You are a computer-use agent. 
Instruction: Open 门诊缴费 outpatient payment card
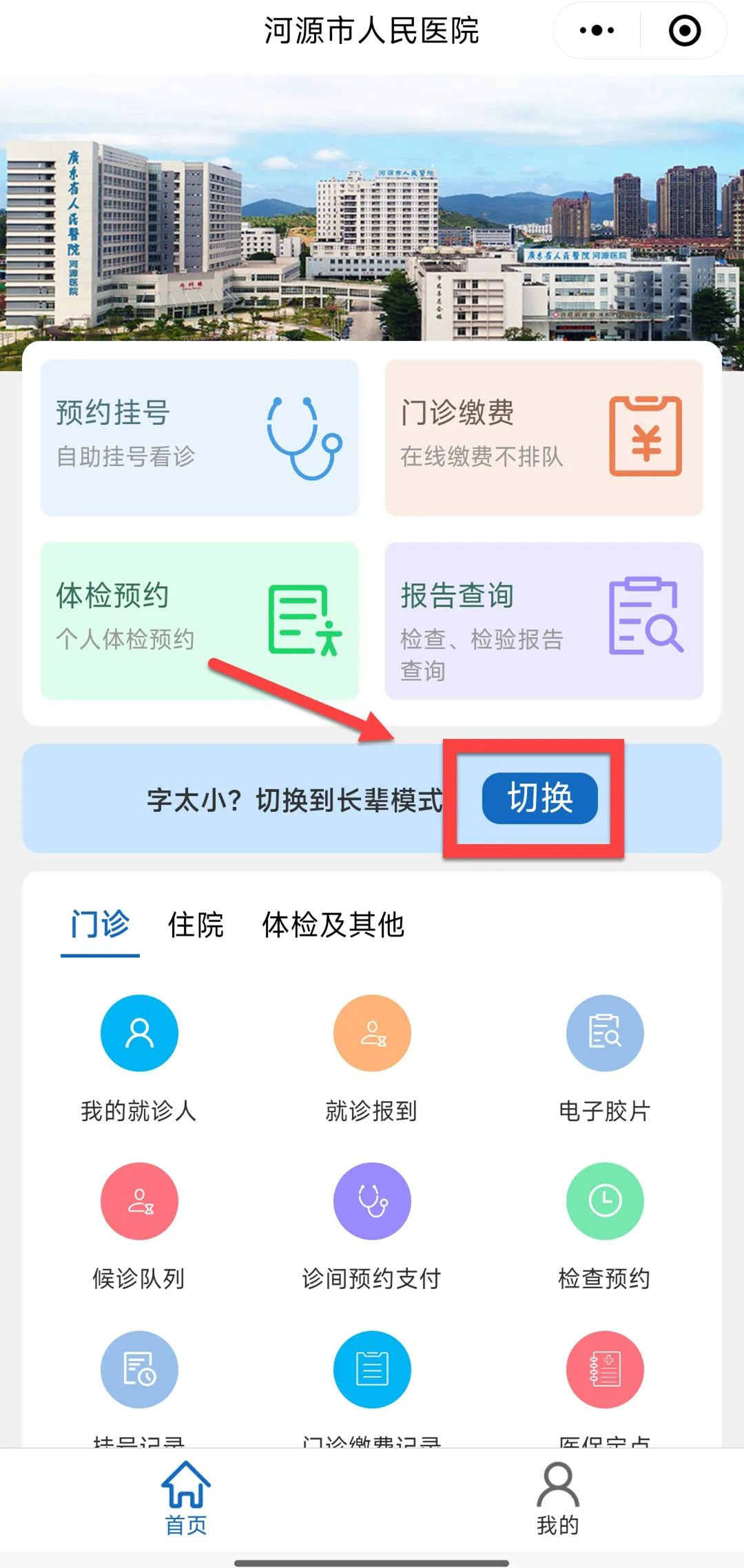(x=544, y=437)
